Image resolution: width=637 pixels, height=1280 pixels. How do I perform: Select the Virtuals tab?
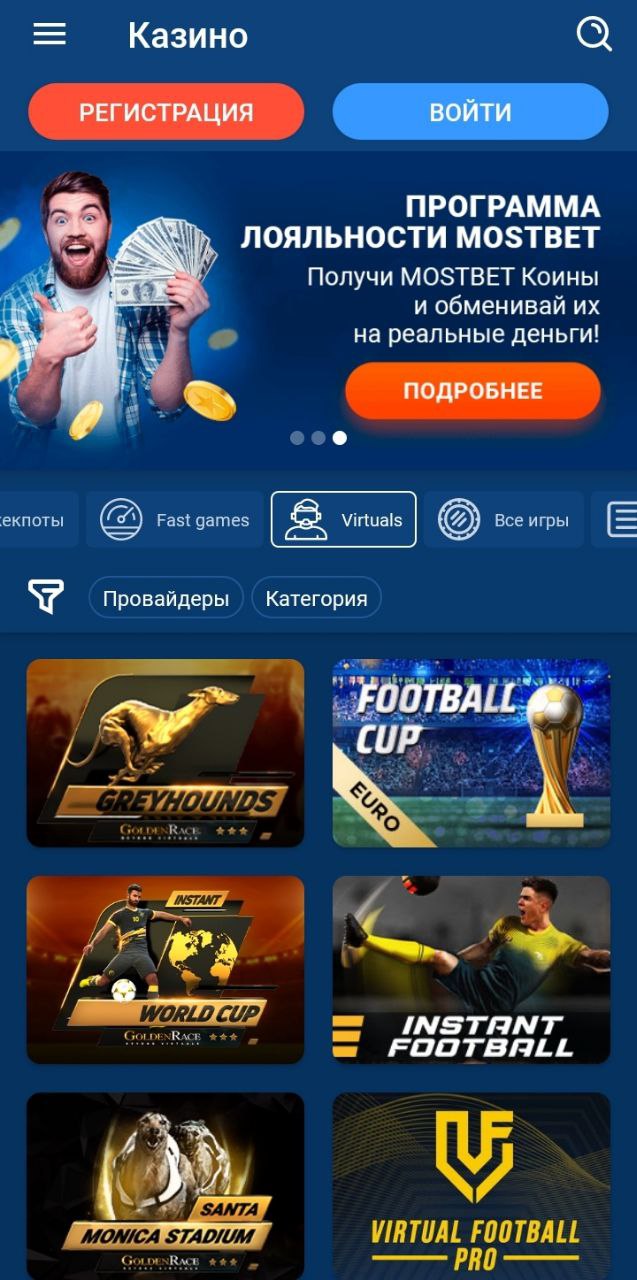pos(343,520)
